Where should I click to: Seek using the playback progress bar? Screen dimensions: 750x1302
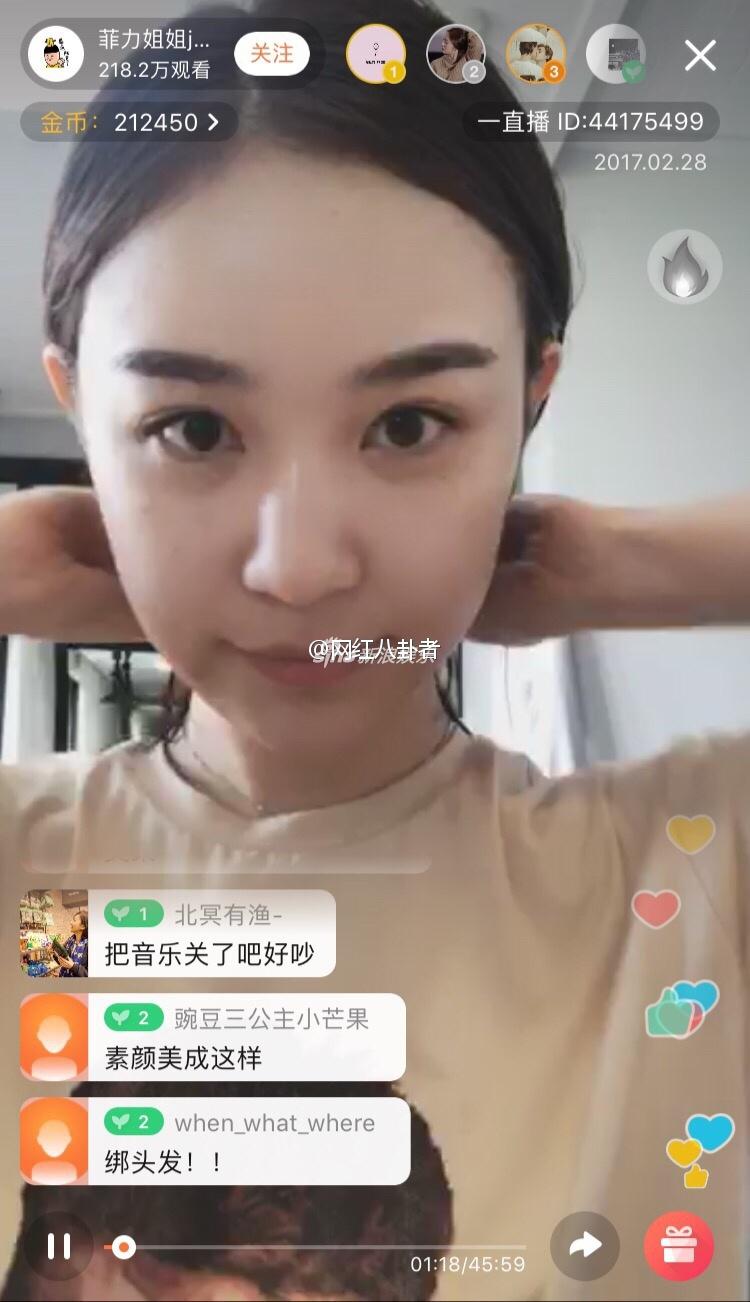point(315,1247)
